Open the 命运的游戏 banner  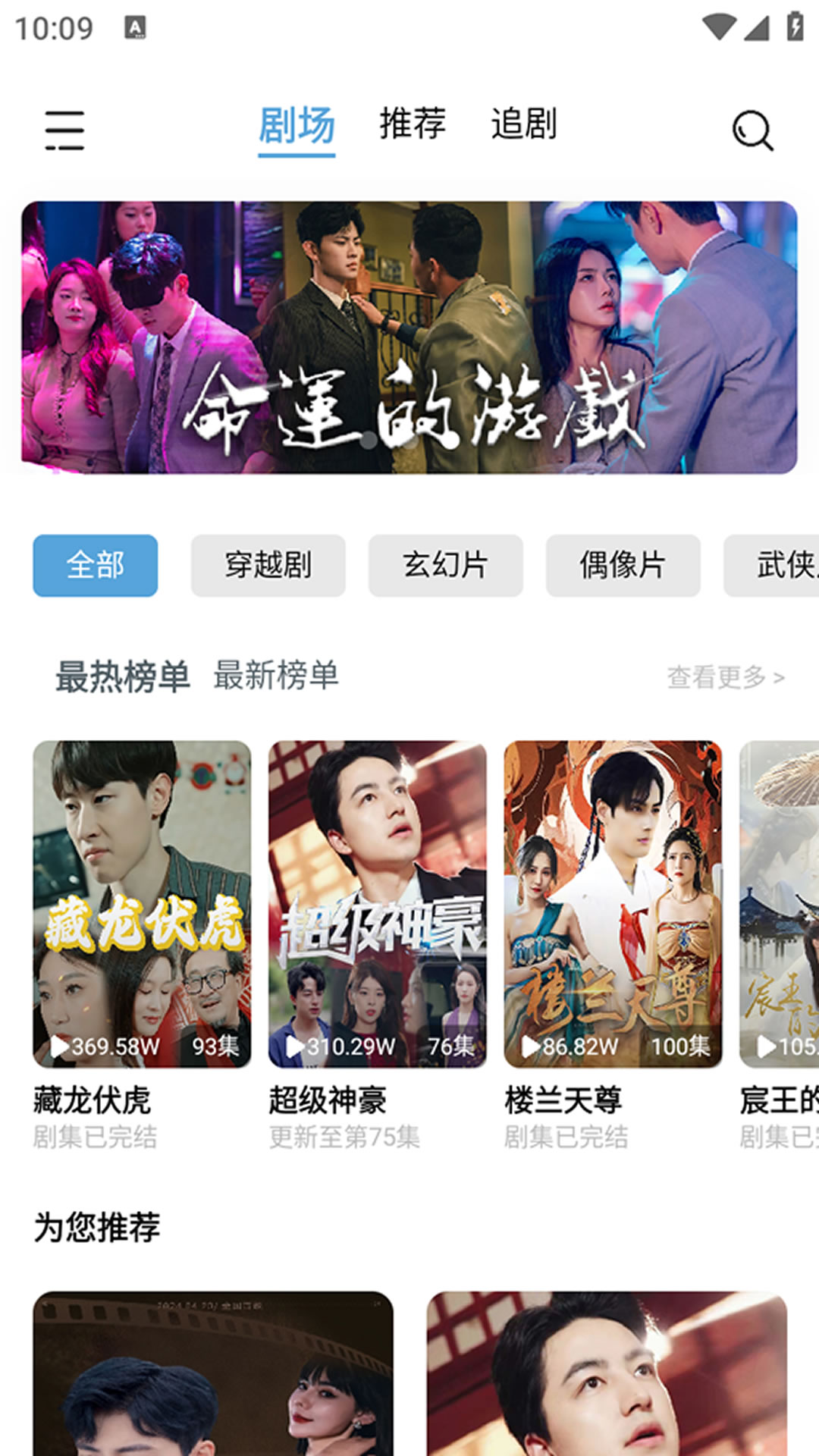(409, 337)
